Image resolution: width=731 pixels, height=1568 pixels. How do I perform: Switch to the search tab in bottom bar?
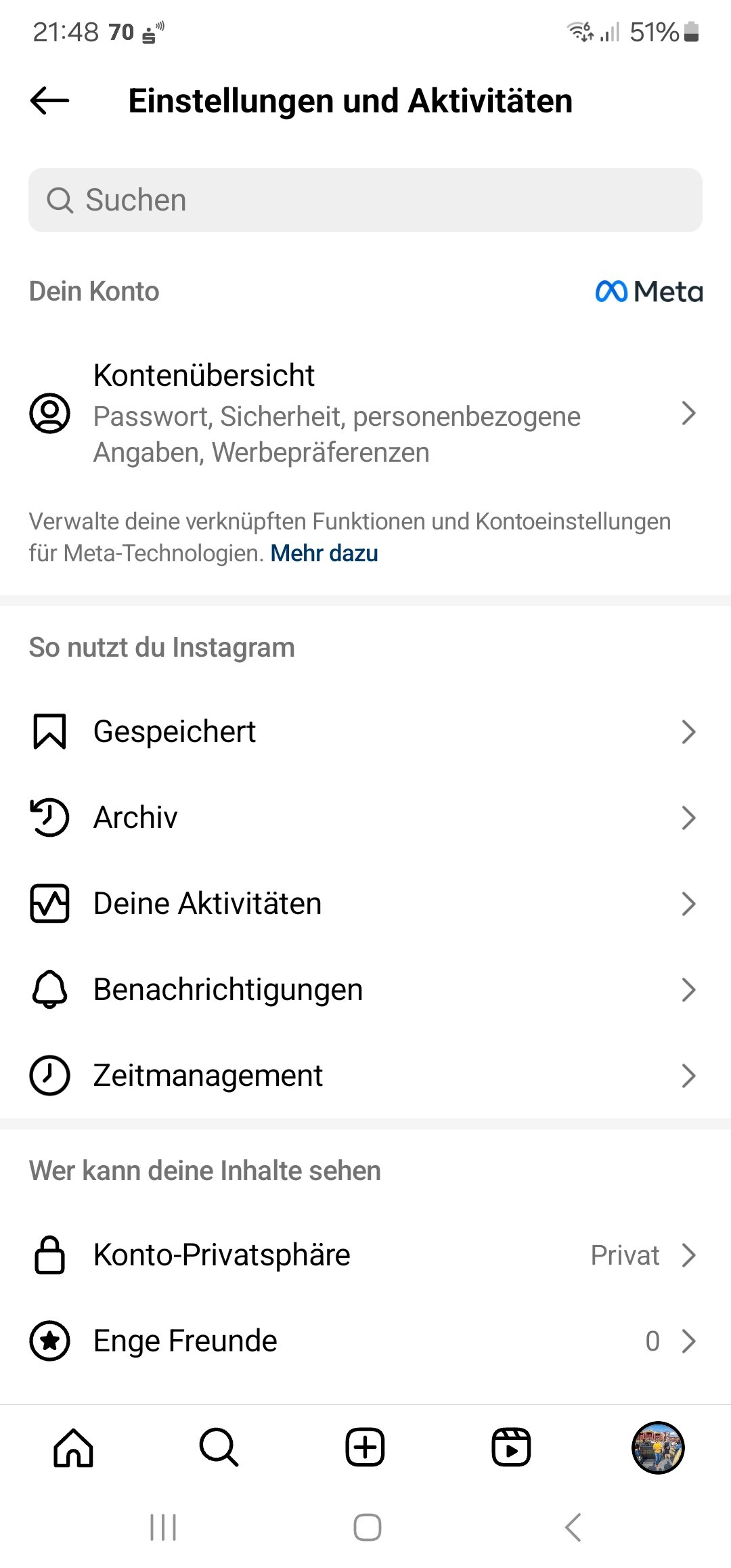click(x=219, y=1448)
